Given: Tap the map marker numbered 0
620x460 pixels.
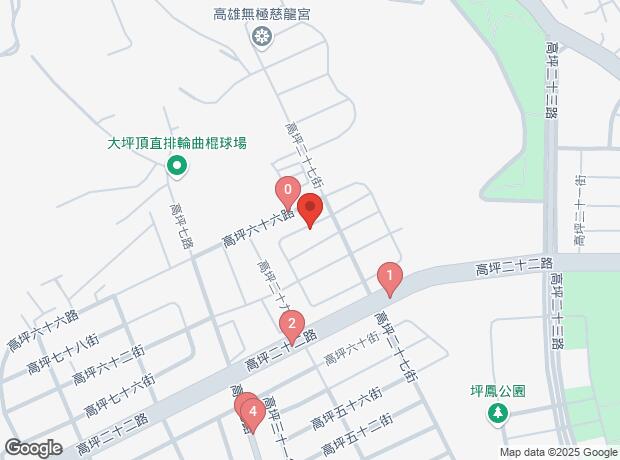Looking at the screenshot, I should click(x=288, y=190).
